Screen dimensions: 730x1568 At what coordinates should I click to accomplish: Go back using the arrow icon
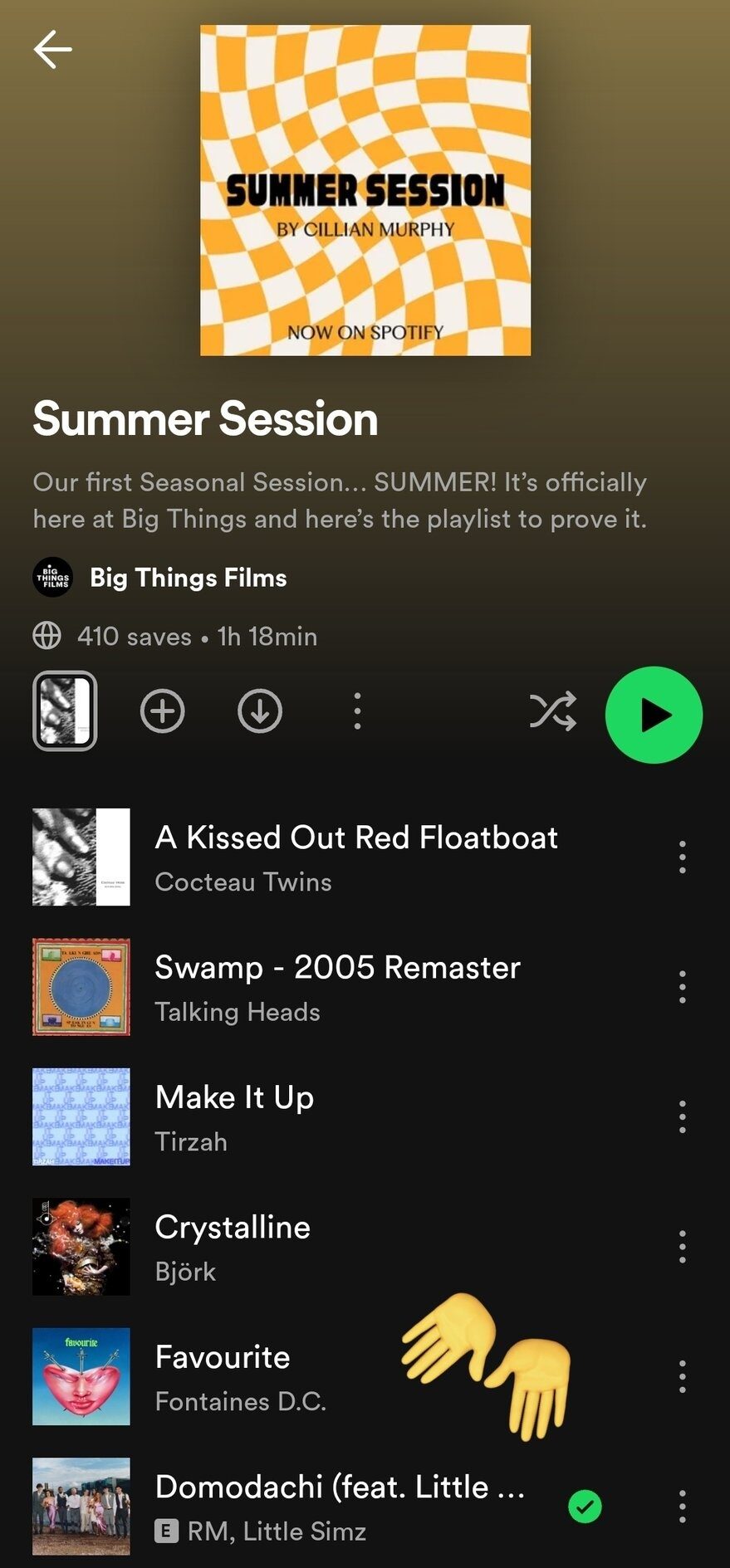pyautogui.click(x=52, y=50)
